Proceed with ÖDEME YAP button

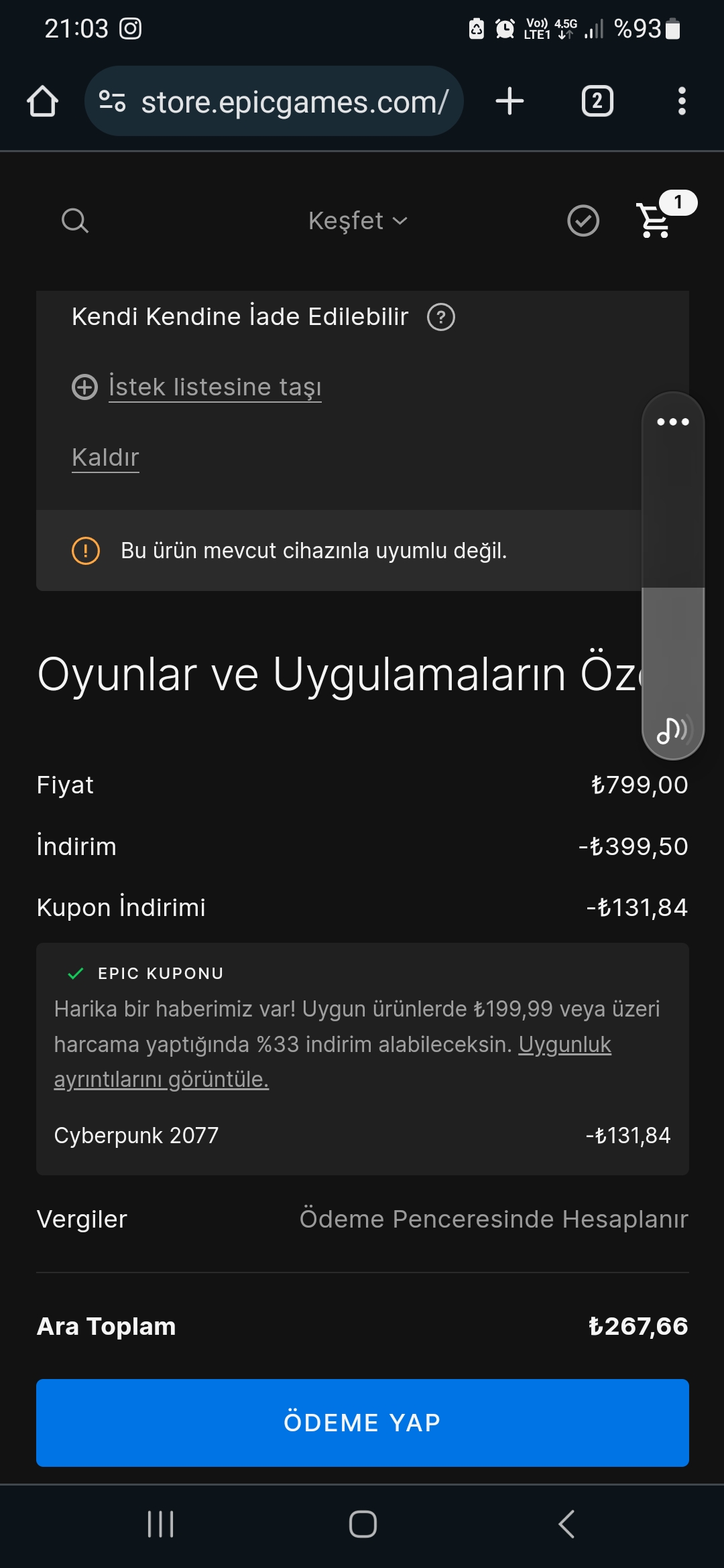(x=362, y=1422)
